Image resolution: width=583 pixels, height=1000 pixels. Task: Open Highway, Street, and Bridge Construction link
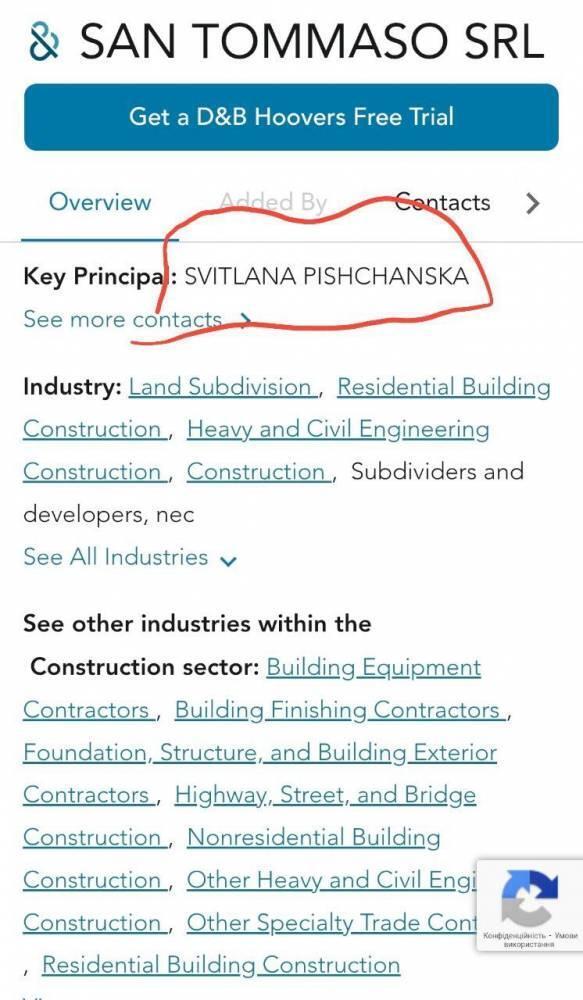(325, 795)
